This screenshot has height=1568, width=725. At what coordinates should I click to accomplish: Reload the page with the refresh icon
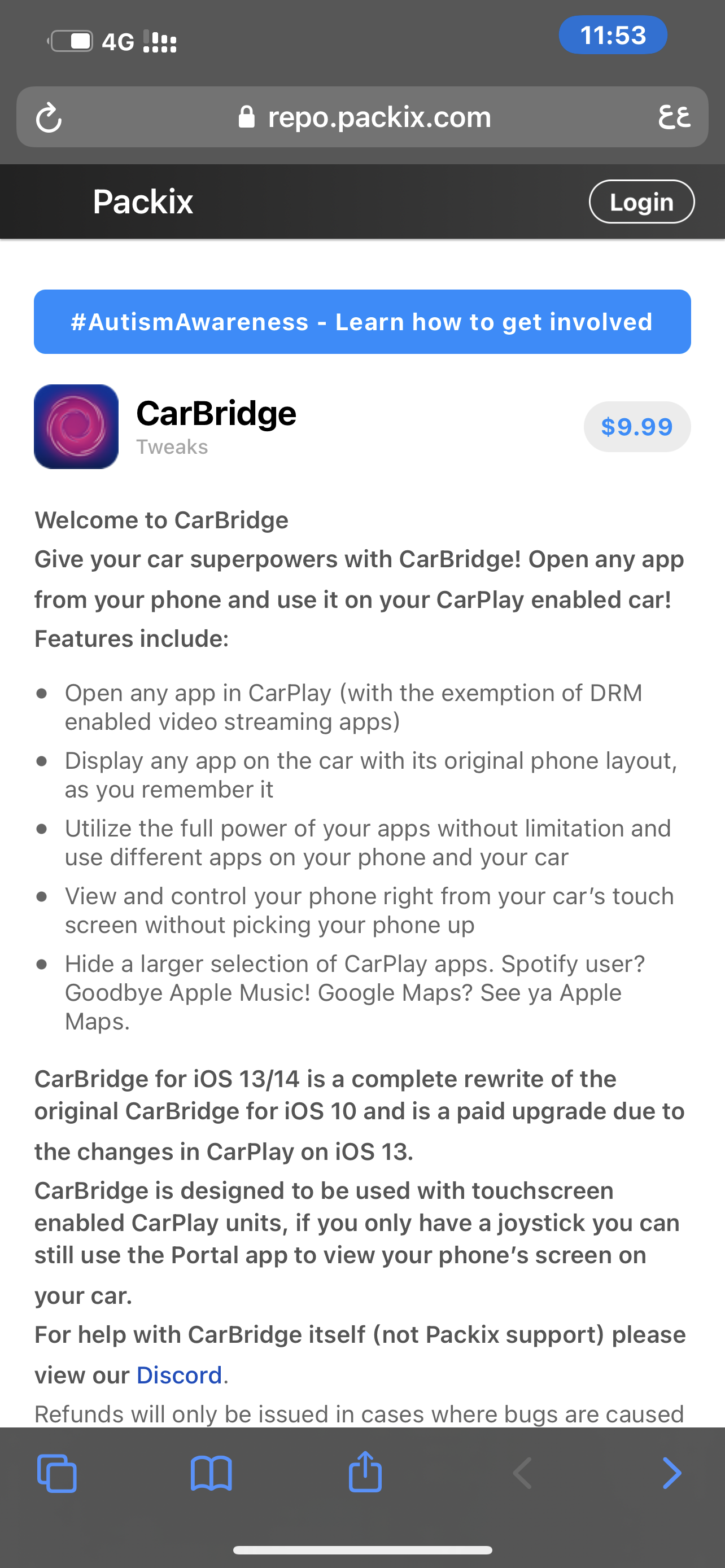coord(49,117)
